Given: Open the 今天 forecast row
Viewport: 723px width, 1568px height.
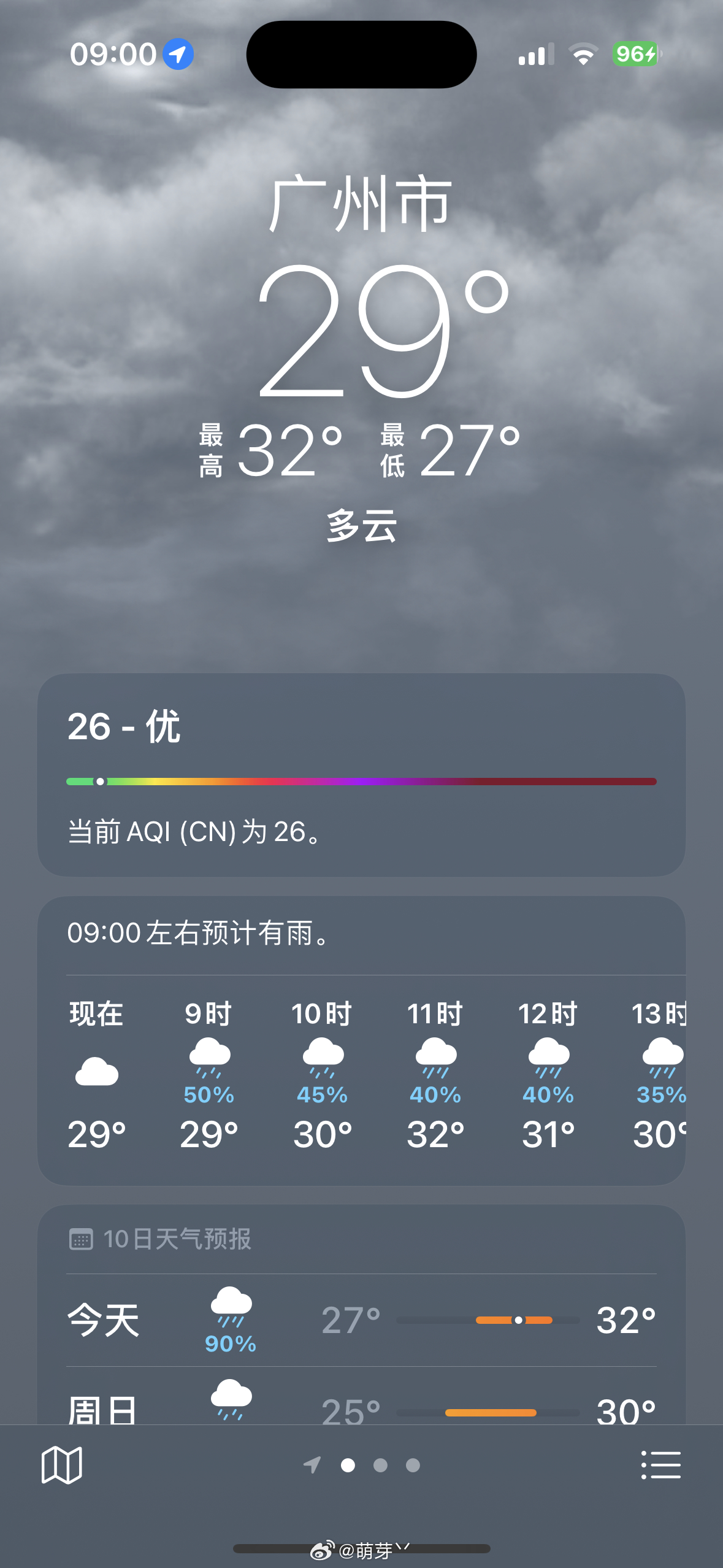Looking at the screenshot, I should pyautogui.click(x=361, y=1320).
